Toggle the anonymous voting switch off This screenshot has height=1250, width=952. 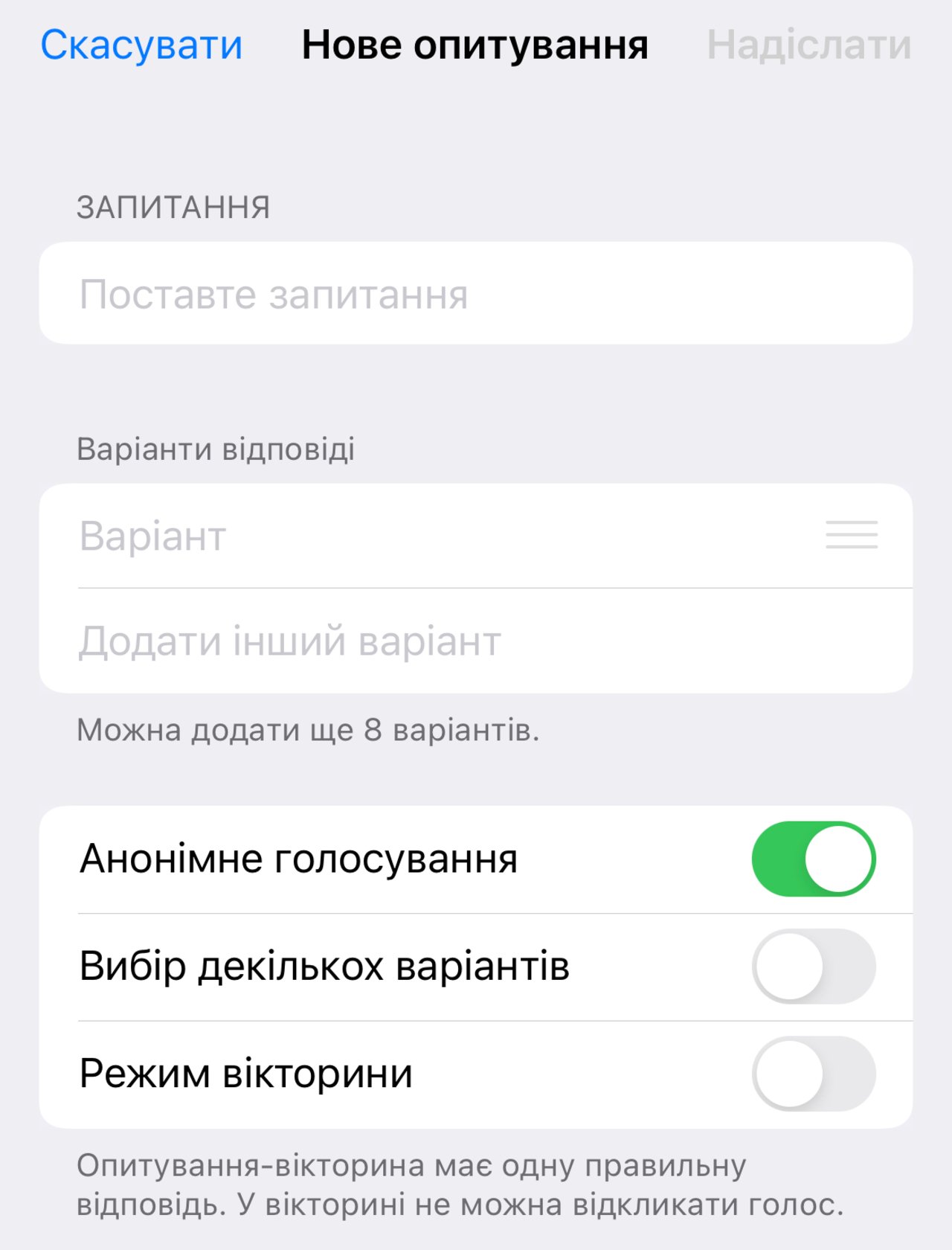click(x=815, y=857)
